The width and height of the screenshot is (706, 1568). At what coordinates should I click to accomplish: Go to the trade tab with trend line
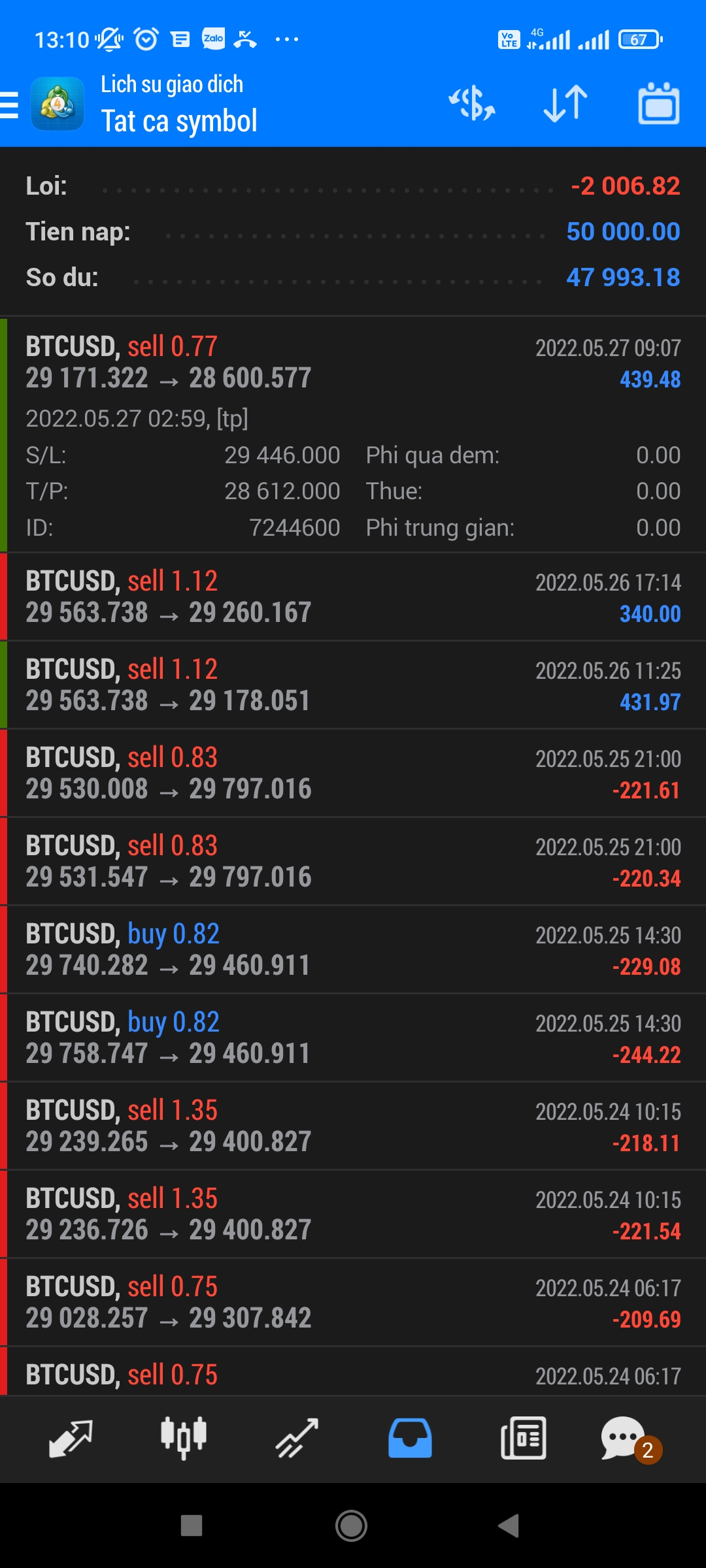pyautogui.click(x=297, y=1439)
